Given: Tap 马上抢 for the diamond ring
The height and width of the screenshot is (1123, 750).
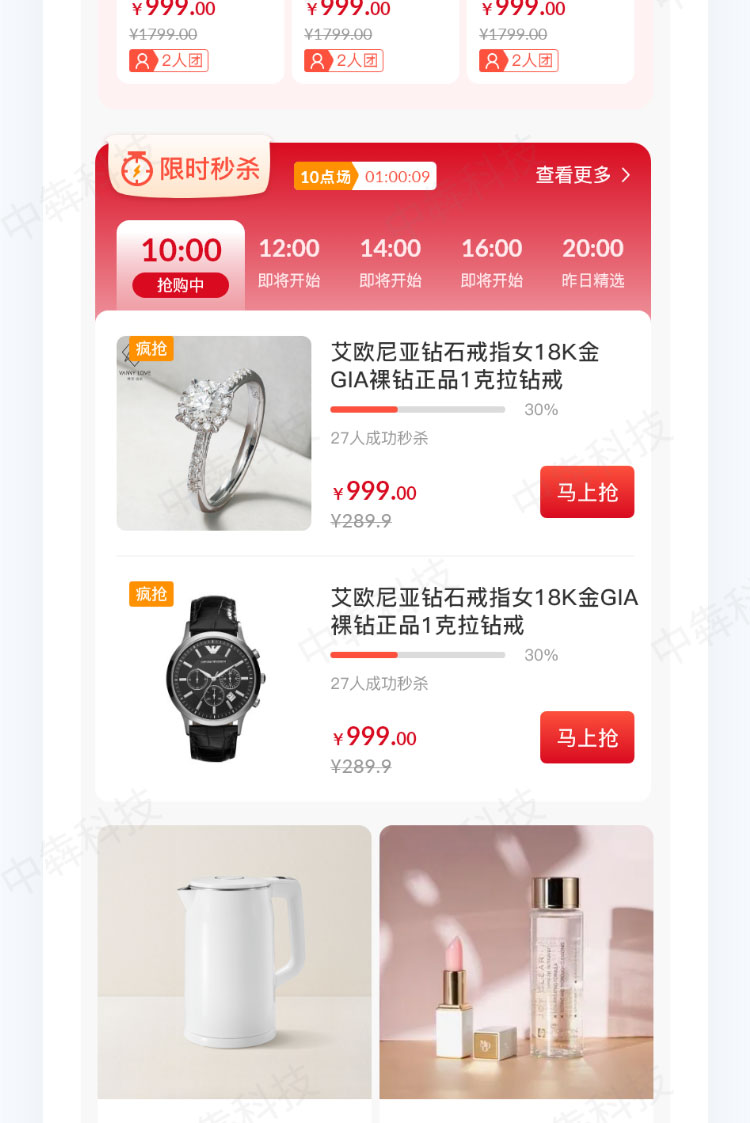Looking at the screenshot, I should coord(587,492).
